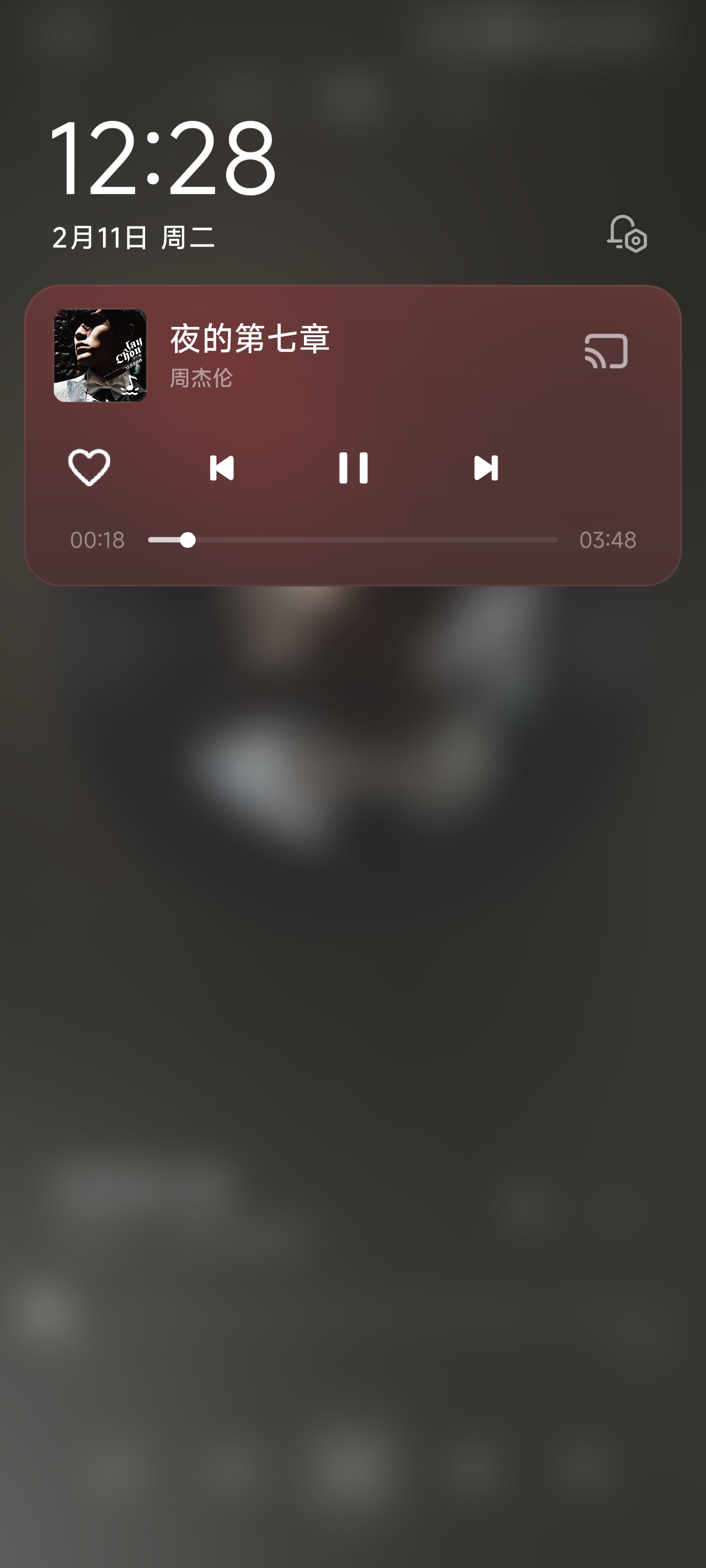Pause the song 夜的第七章
The height and width of the screenshot is (1568, 706).
(353, 467)
